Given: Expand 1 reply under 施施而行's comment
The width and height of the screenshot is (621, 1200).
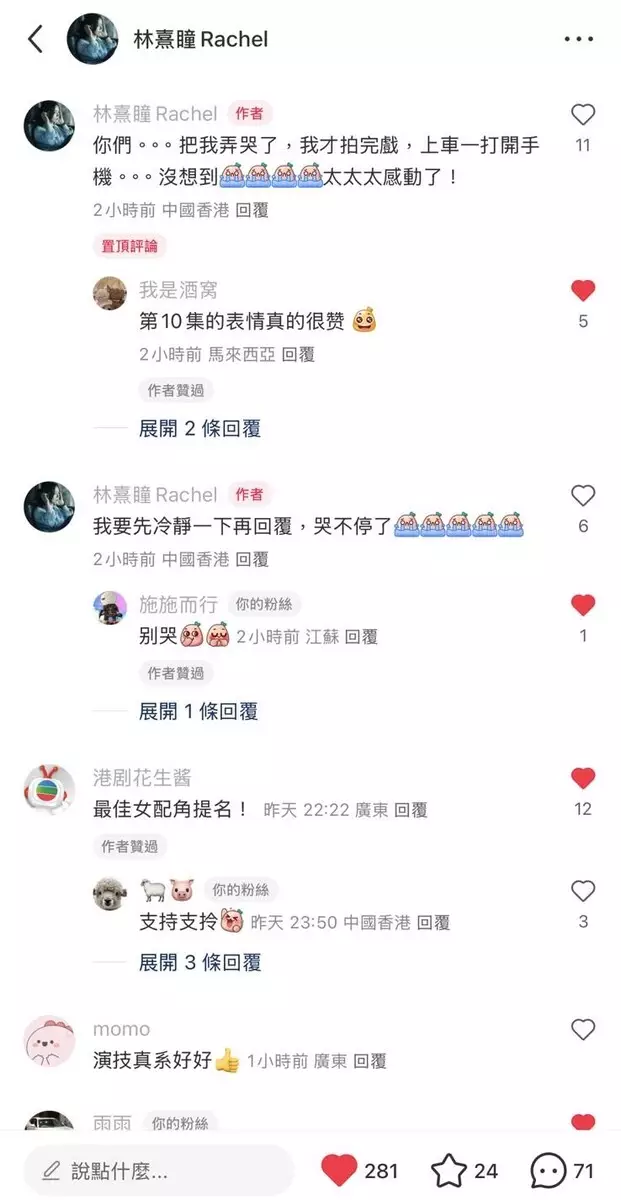Looking at the screenshot, I should (x=198, y=711).
